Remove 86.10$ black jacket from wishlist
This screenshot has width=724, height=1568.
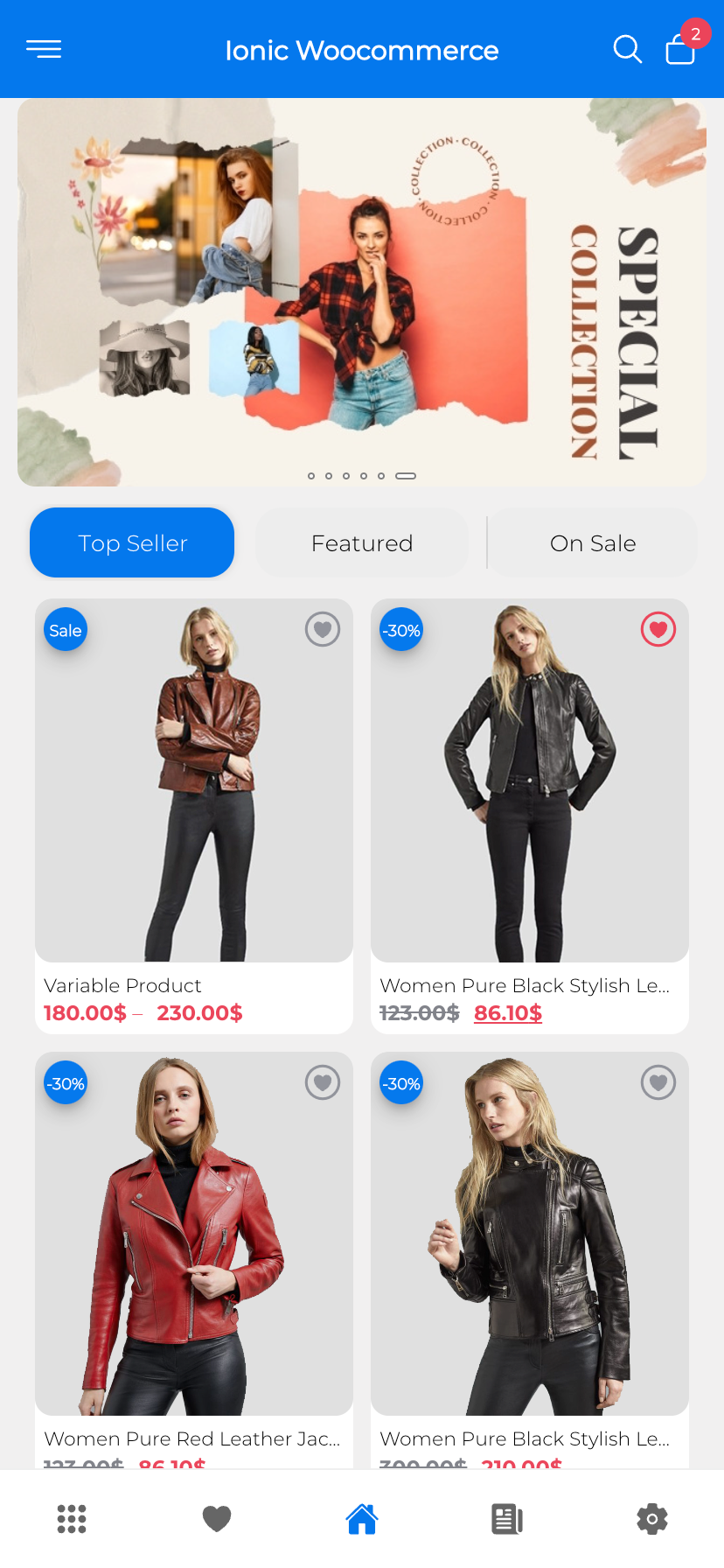(658, 629)
